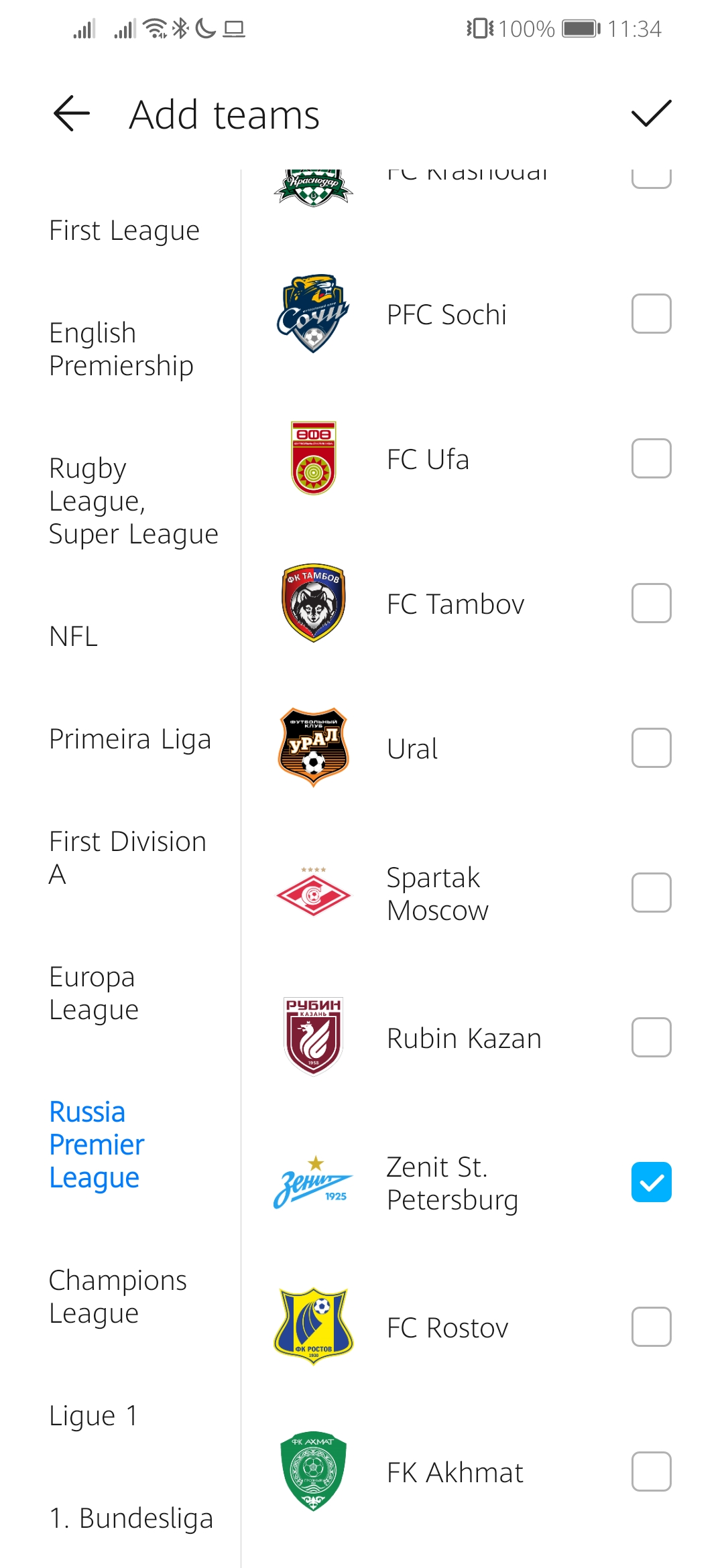Open First Division A category
This screenshot has width=724, height=1568.
[x=127, y=858]
